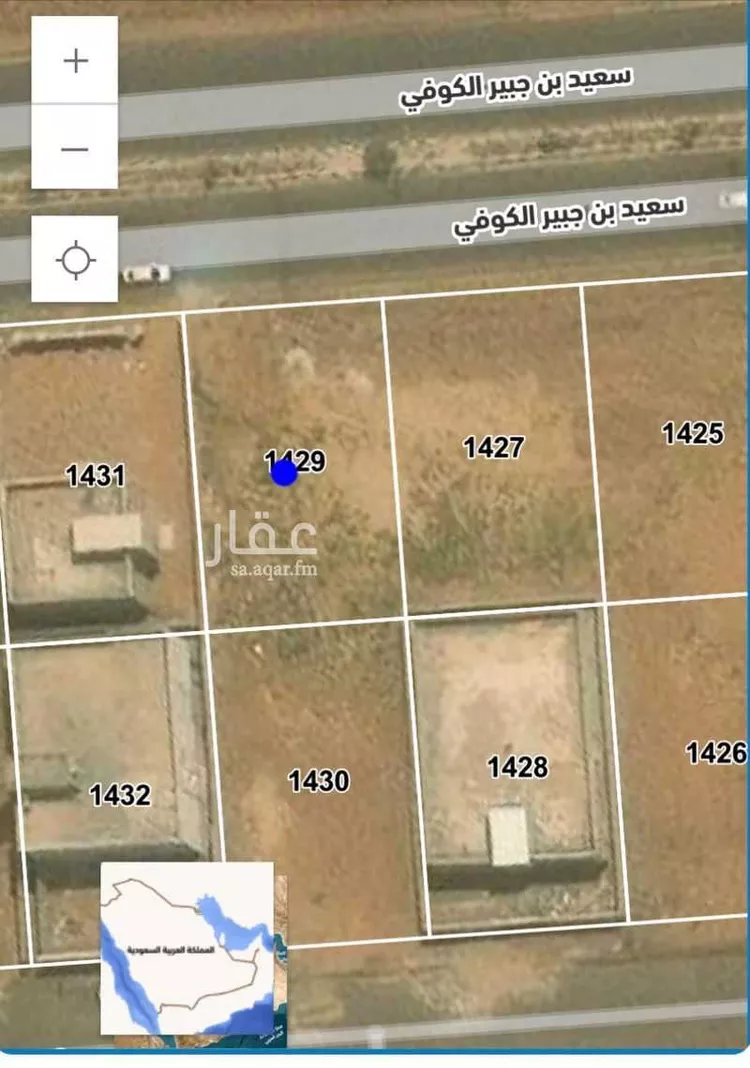The height and width of the screenshot is (1068, 750).
Task: Center map on my current location
Action: (x=75, y=260)
